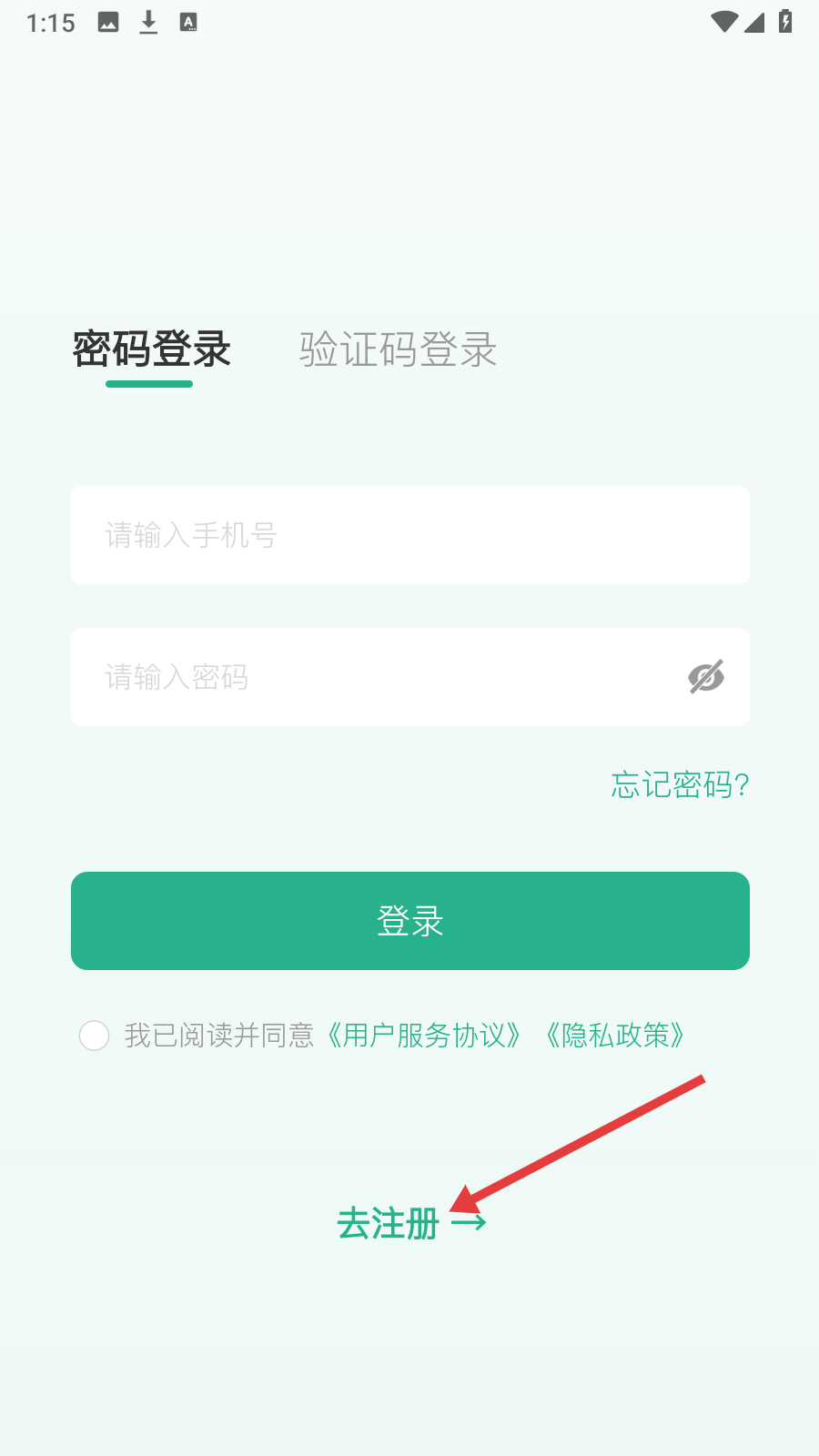Viewport: 819px width, 1456px height.
Task: Open the 忘记密码? link
Action: [680, 784]
